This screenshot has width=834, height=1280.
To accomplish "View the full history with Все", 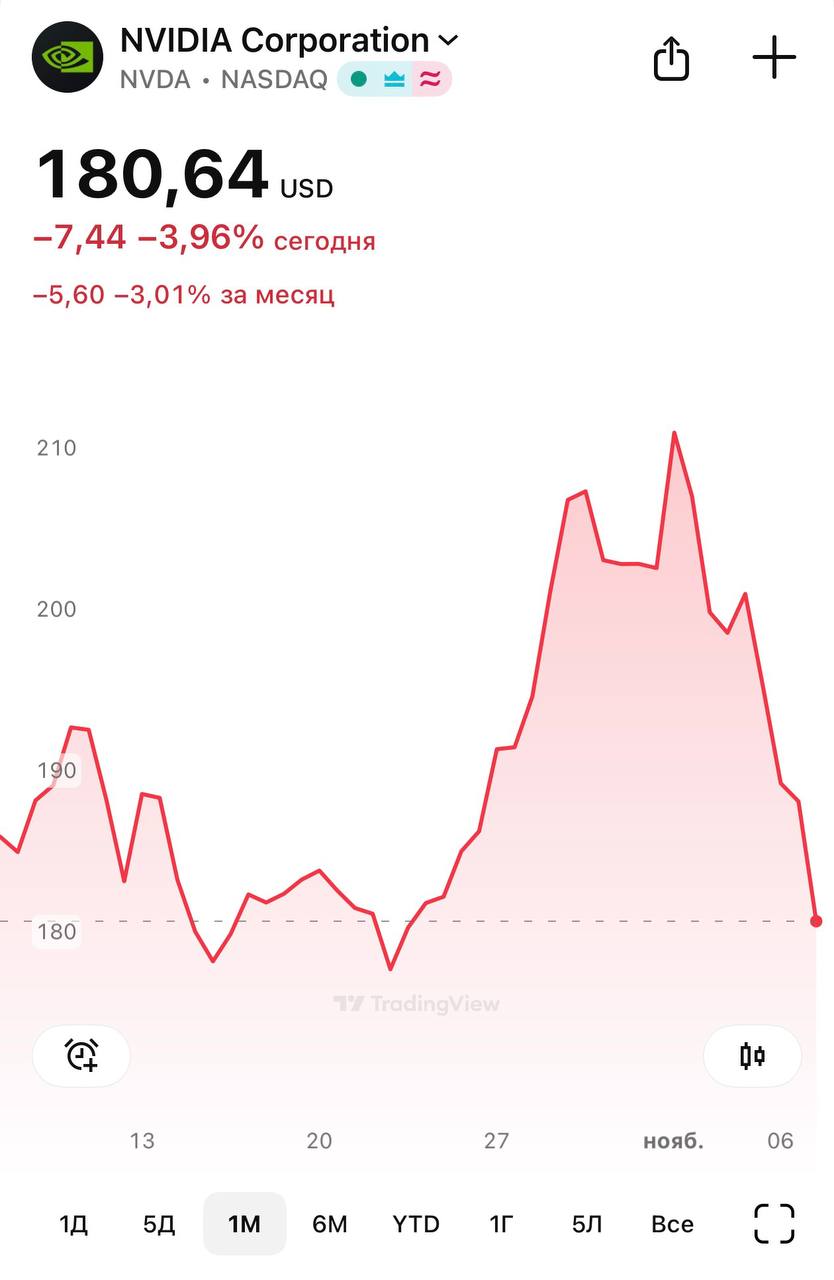I will coord(672,1224).
